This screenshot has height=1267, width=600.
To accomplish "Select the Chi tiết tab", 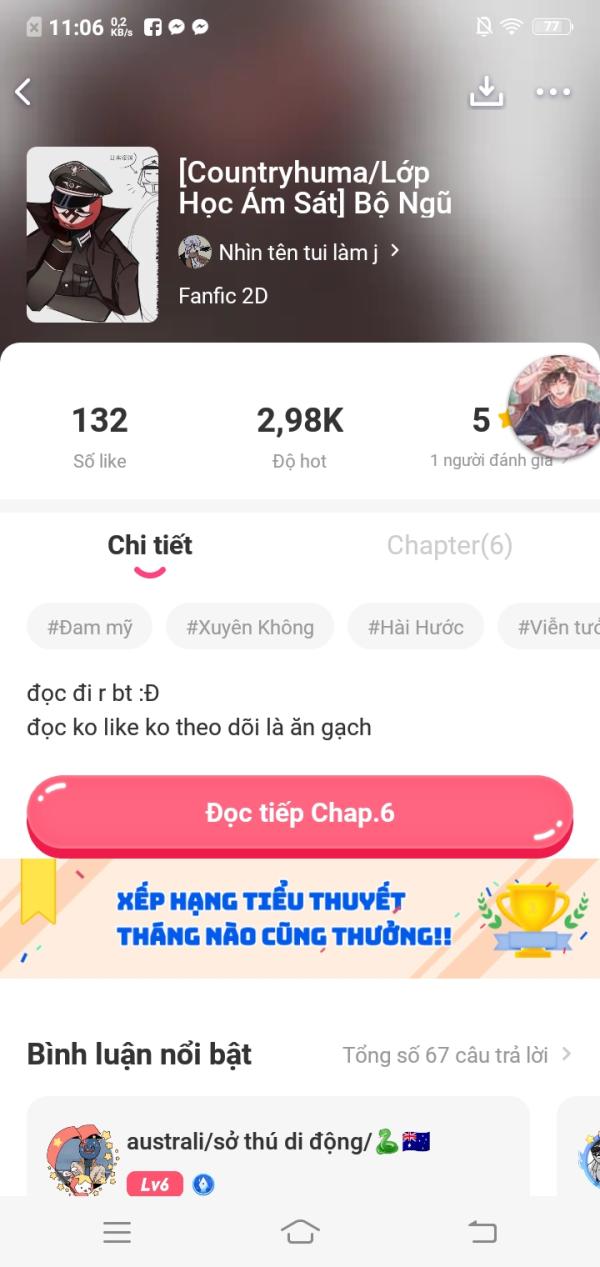I will pyautogui.click(x=150, y=545).
